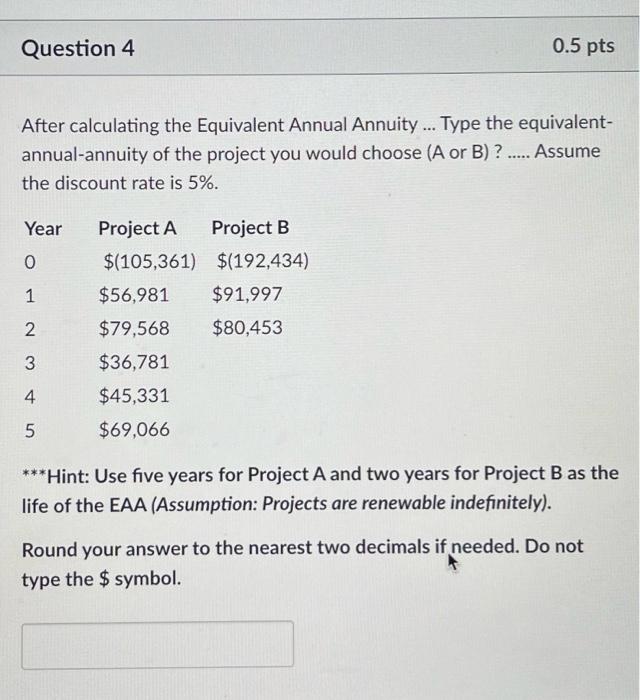Tap the Question 4 answer text box
Viewport: 640px width, 700px height.
[x=158, y=644]
